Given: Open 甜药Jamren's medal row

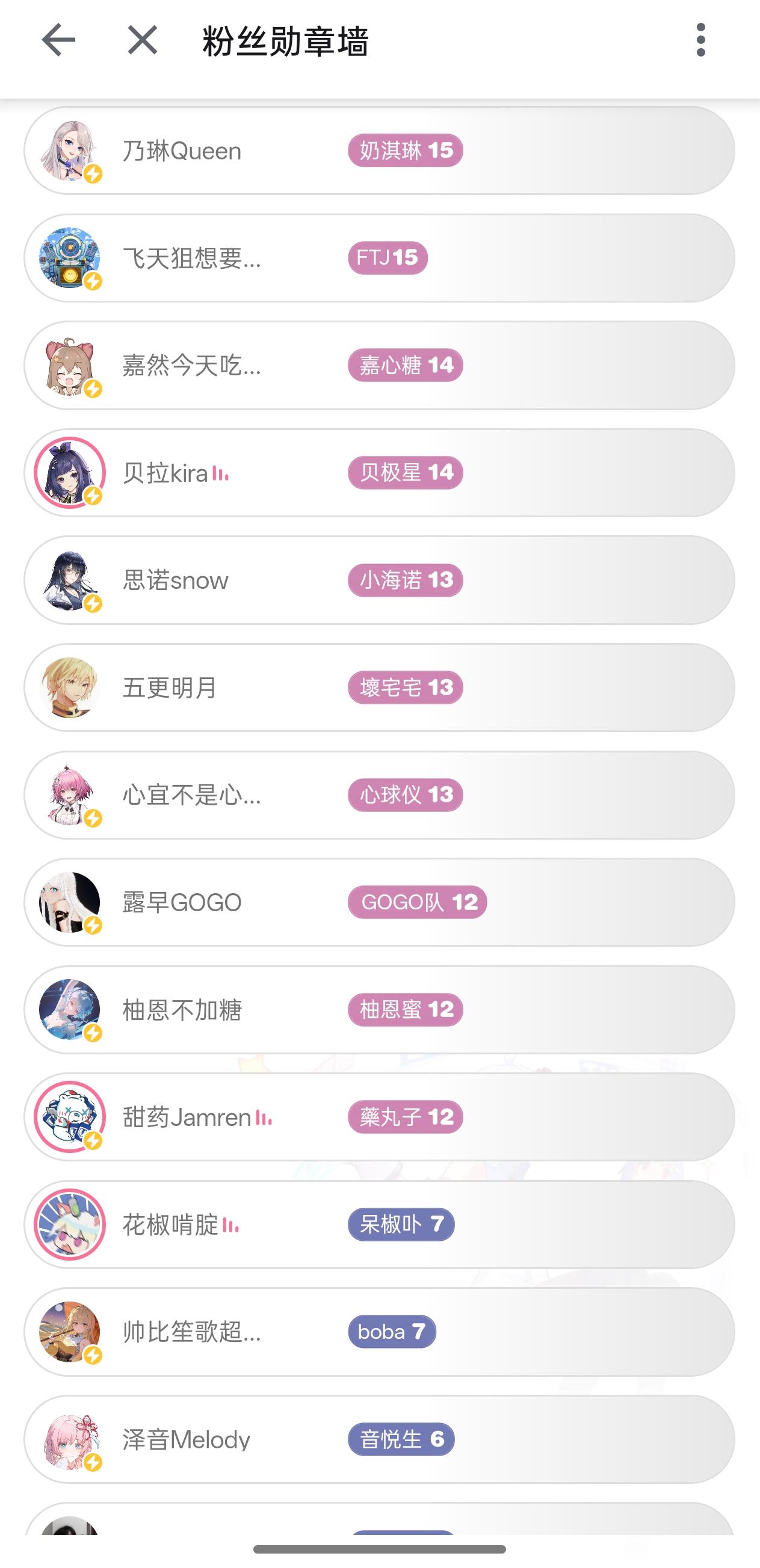Looking at the screenshot, I should pos(378,1117).
